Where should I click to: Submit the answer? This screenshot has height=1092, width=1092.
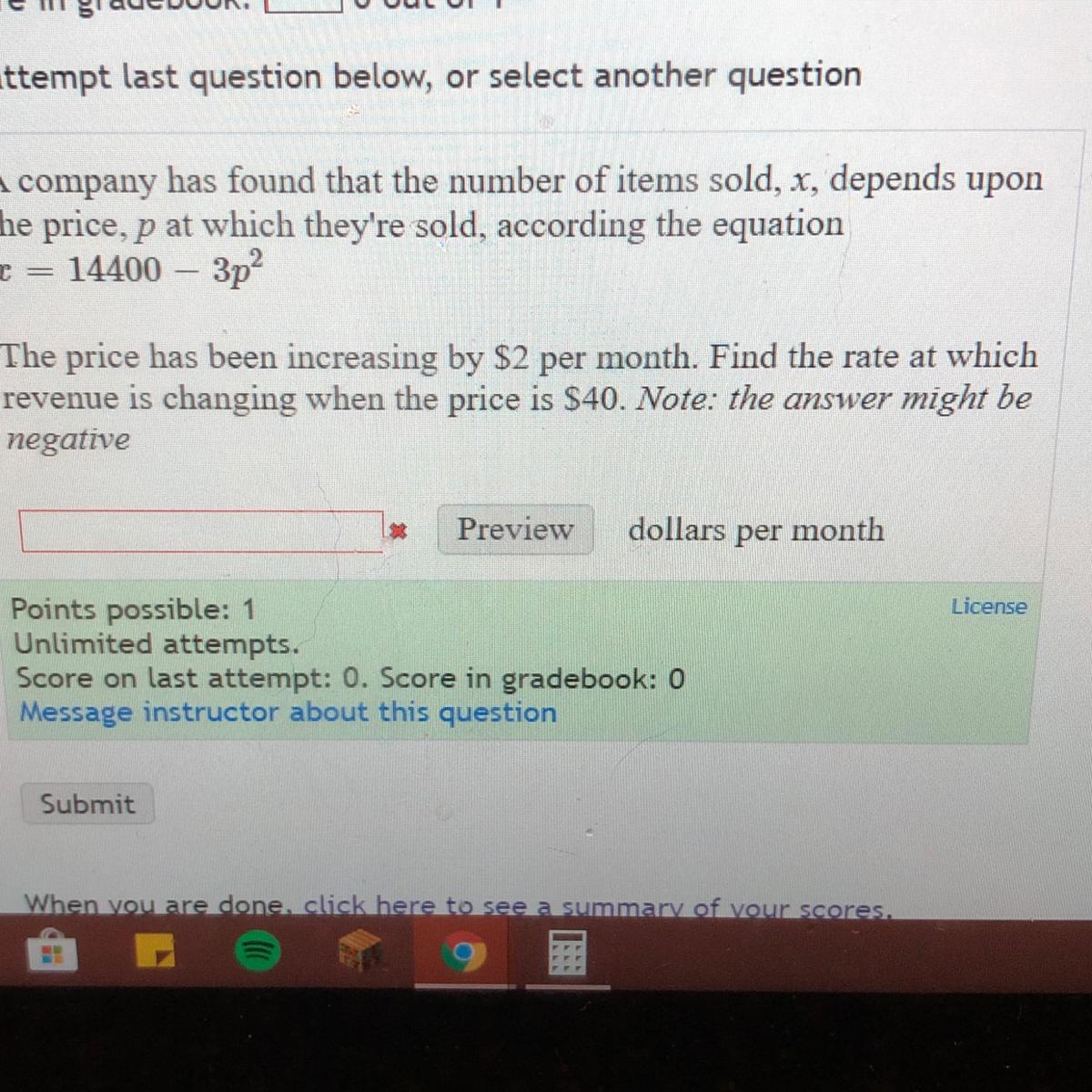coord(87,804)
